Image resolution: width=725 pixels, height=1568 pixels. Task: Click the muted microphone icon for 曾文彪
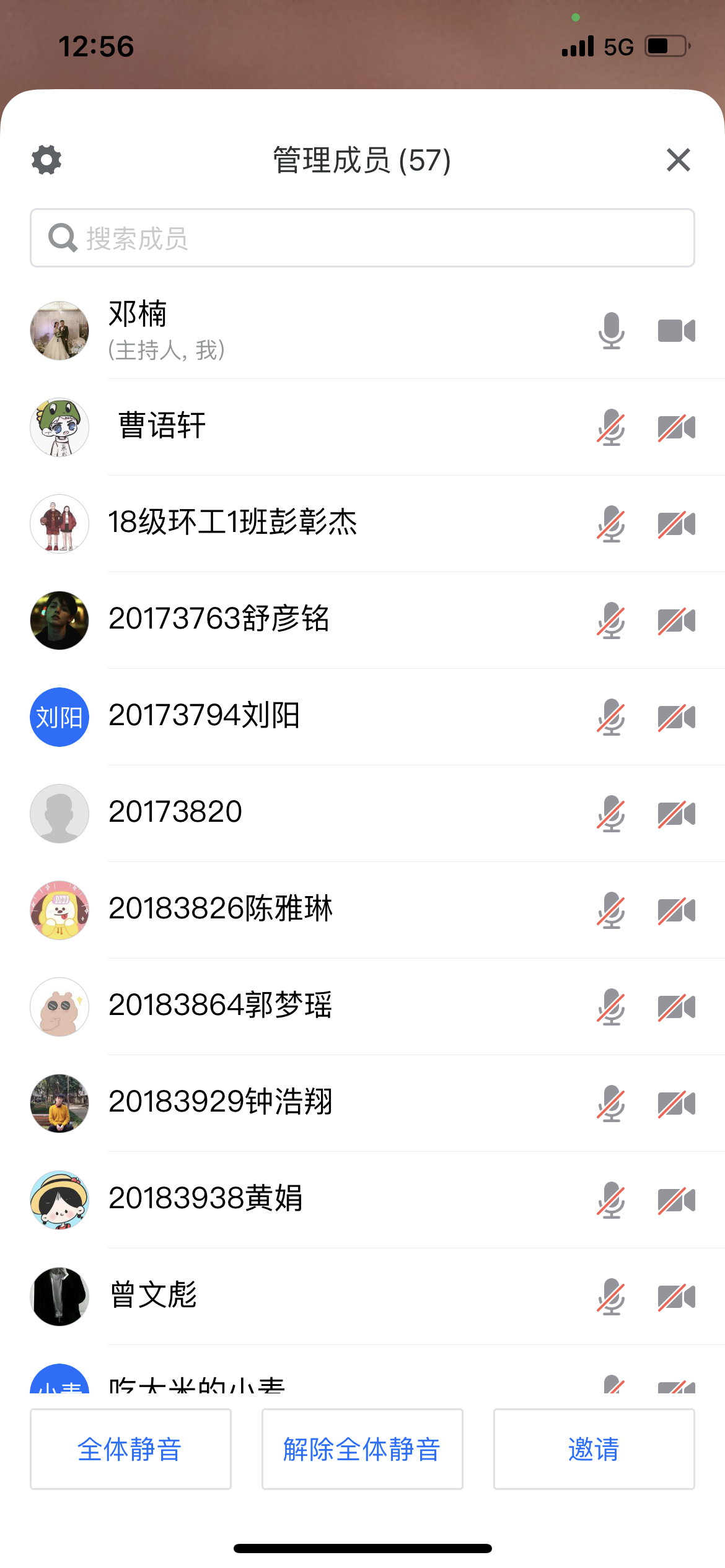pyautogui.click(x=611, y=1297)
